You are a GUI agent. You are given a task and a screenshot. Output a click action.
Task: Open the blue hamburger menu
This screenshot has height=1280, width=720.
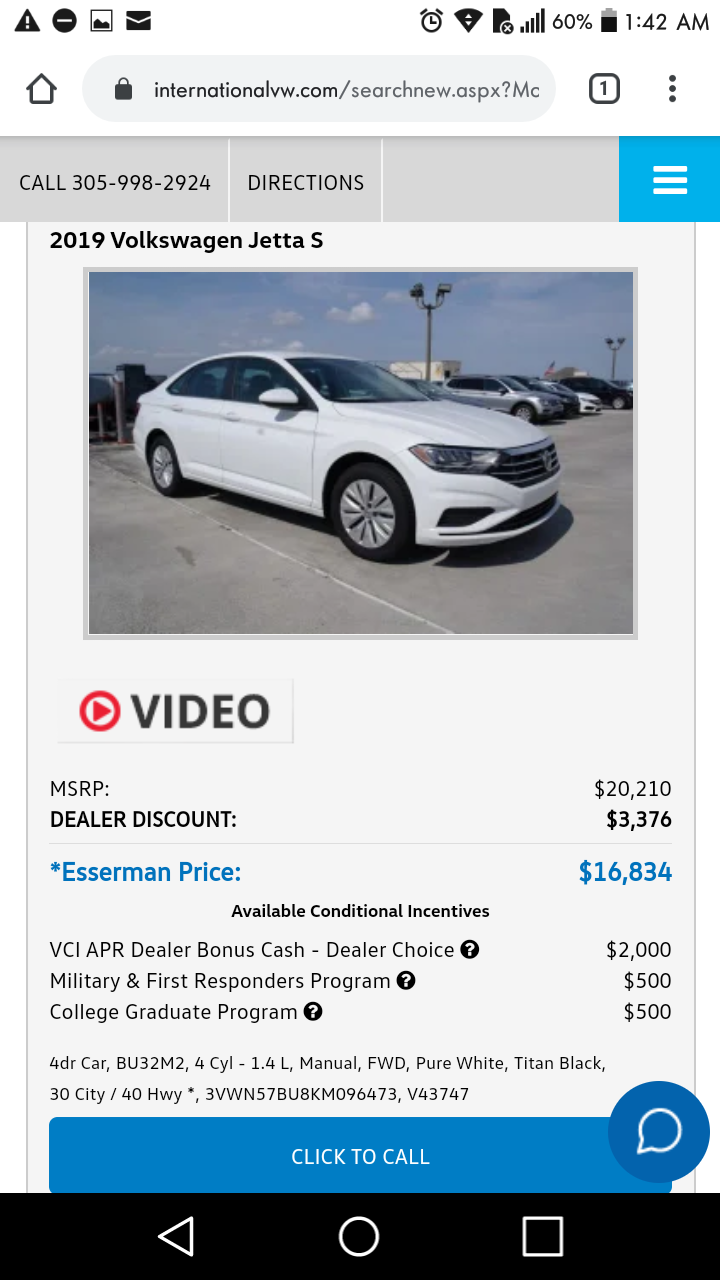[x=669, y=180]
